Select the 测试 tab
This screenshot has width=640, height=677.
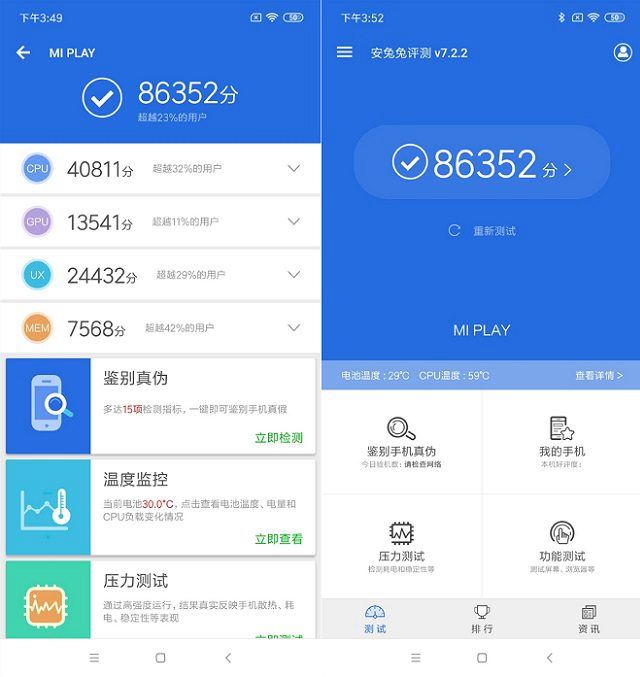pos(375,619)
